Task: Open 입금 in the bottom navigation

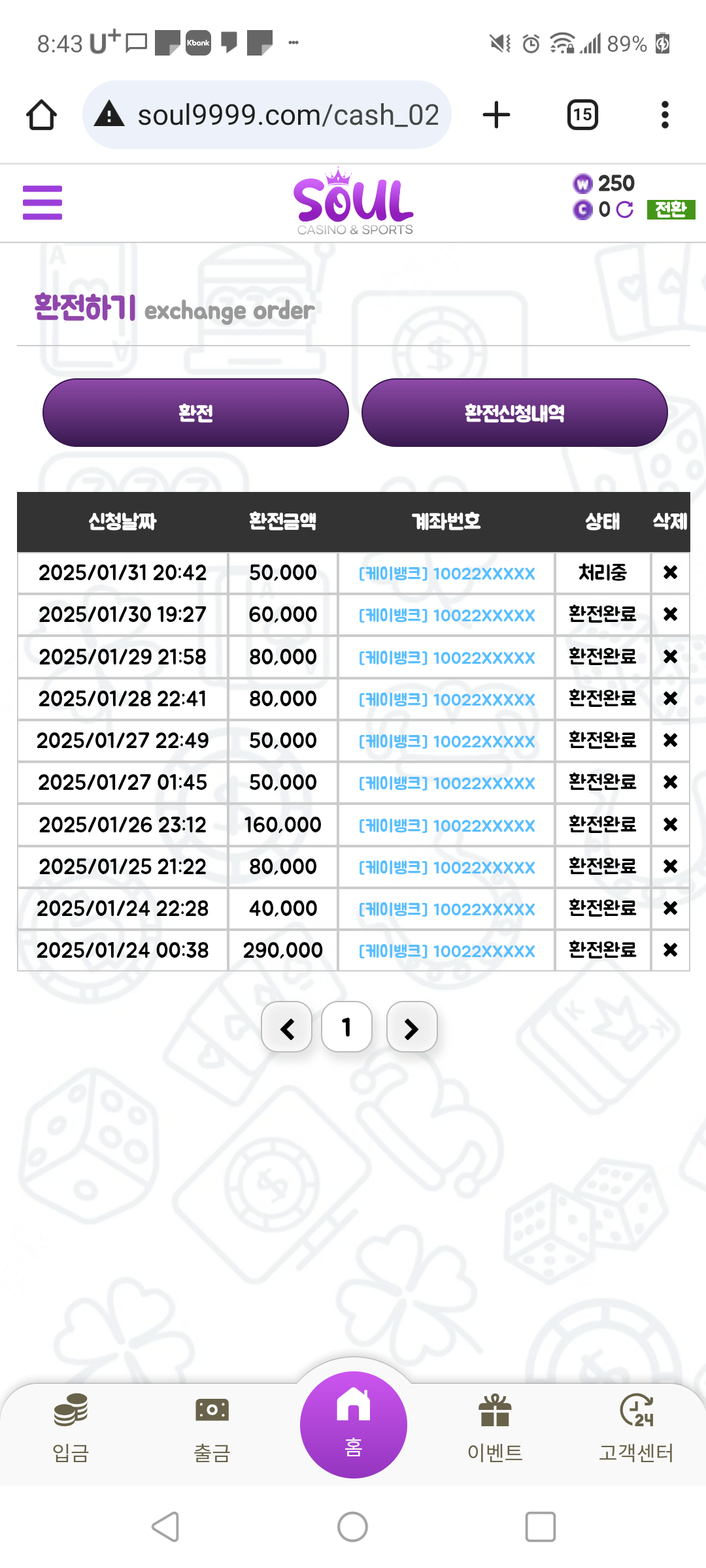Action: 71,1428
